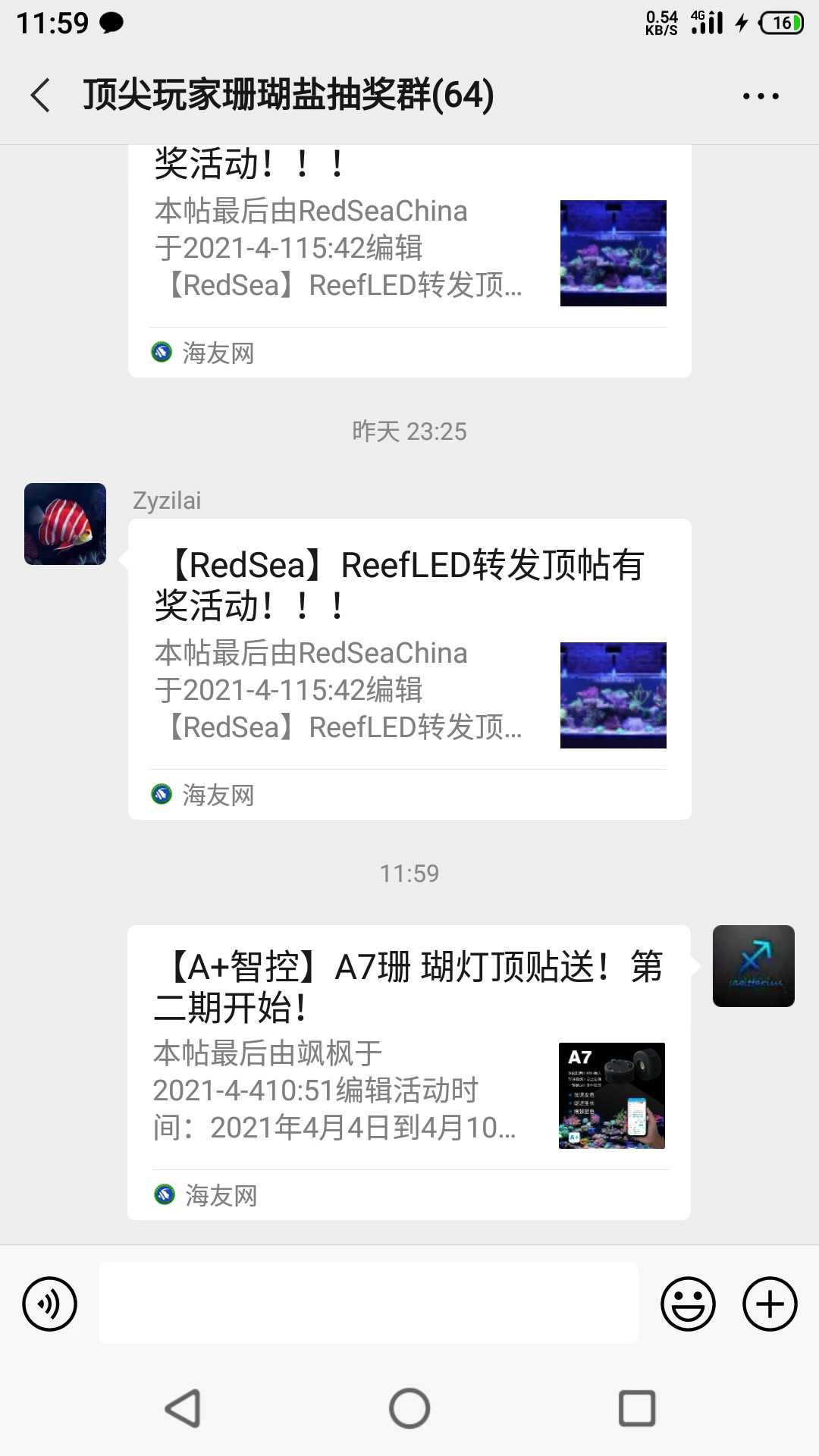Focus the message text field

pos(369,1303)
